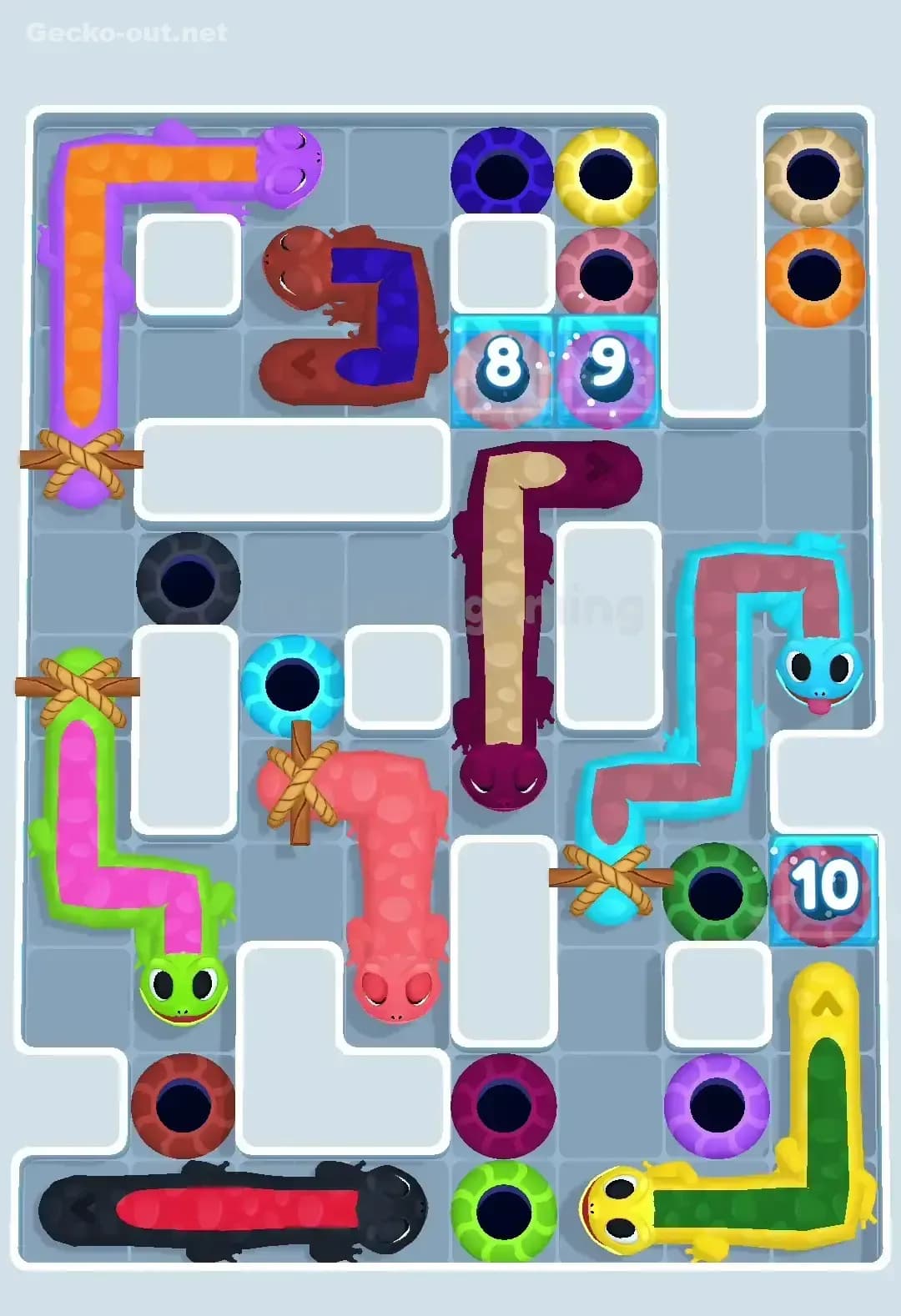The image size is (901, 1316).
Task: Click the Gecko-out.net watermark
Action: click(x=125, y=35)
